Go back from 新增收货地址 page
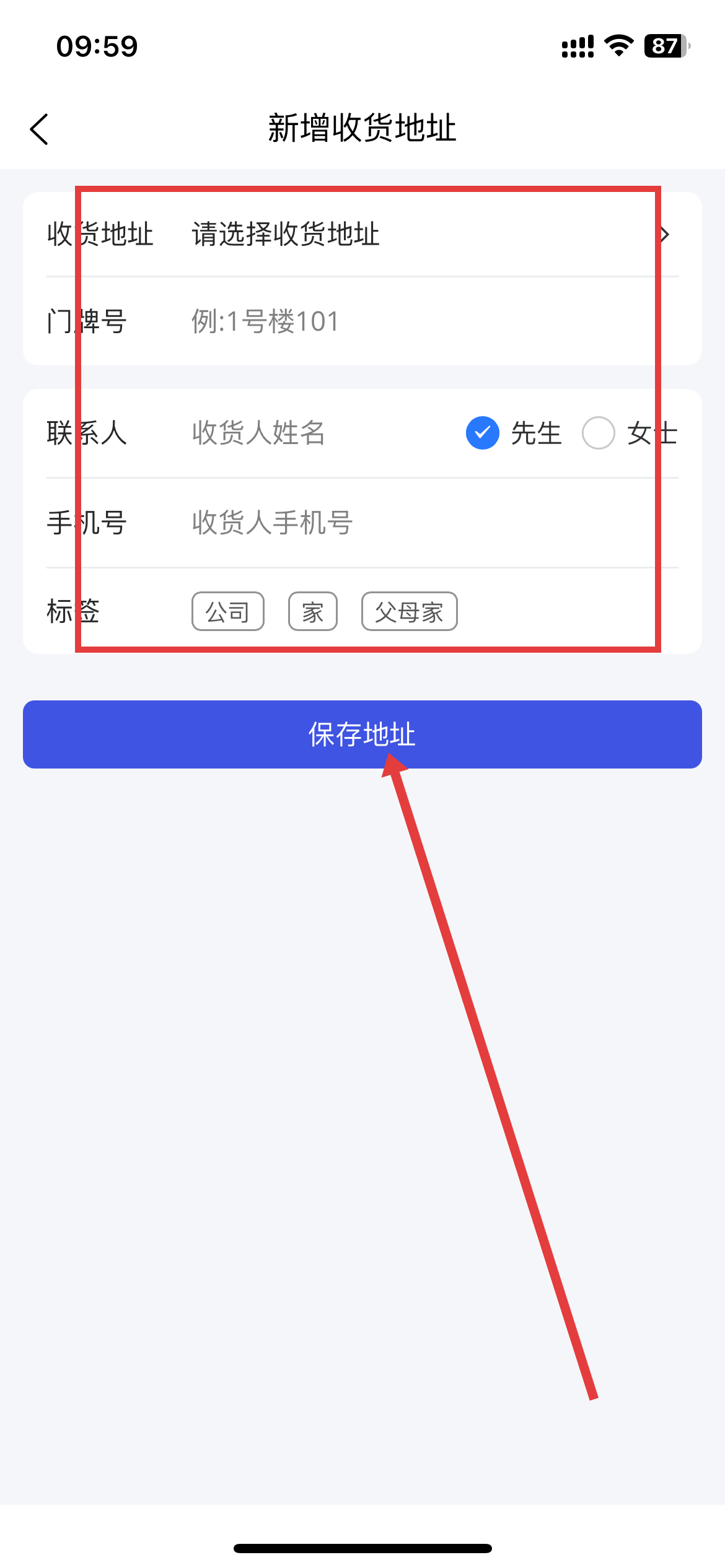This screenshot has height=1568, width=725. [39, 129]
